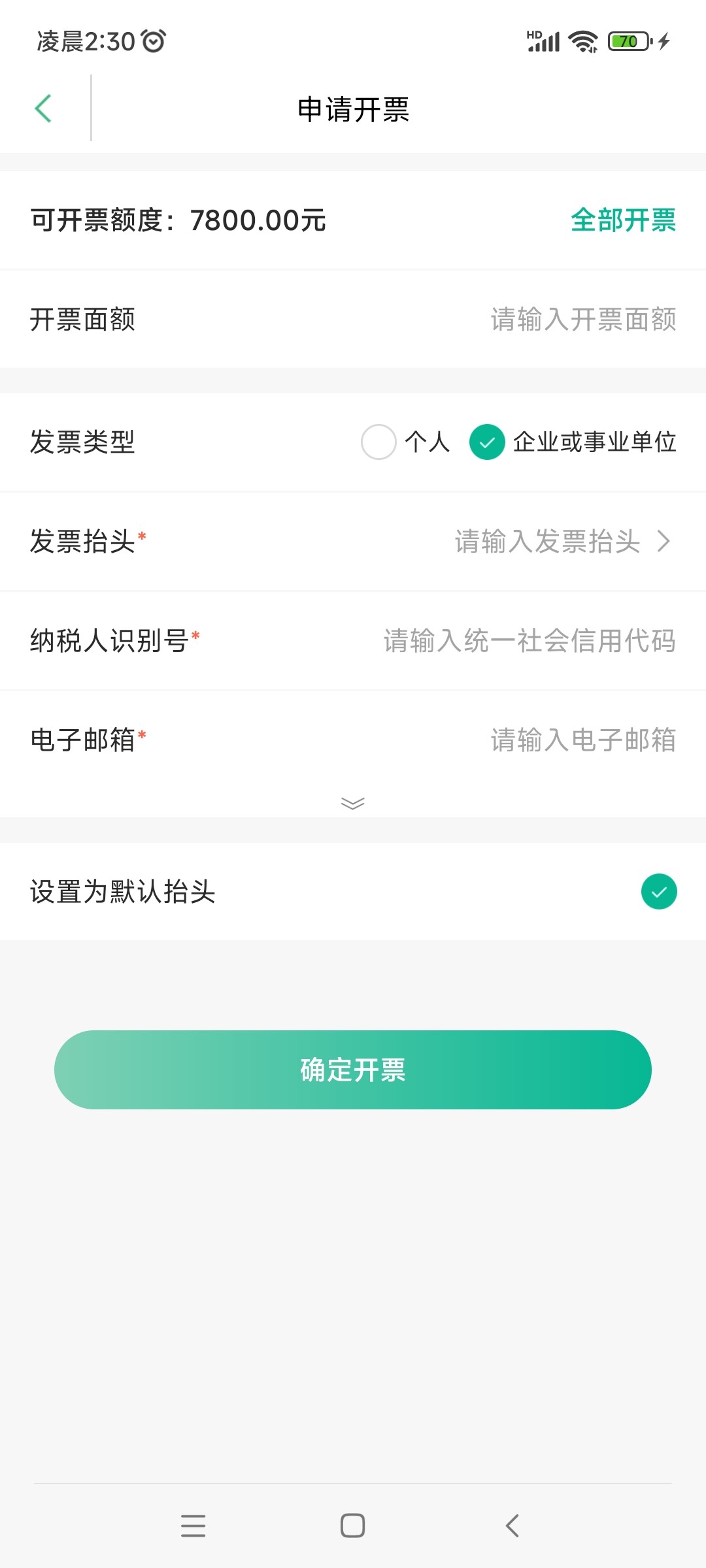
Task: Expand more invoice fields with the down chevron
Action: [353, 803]
